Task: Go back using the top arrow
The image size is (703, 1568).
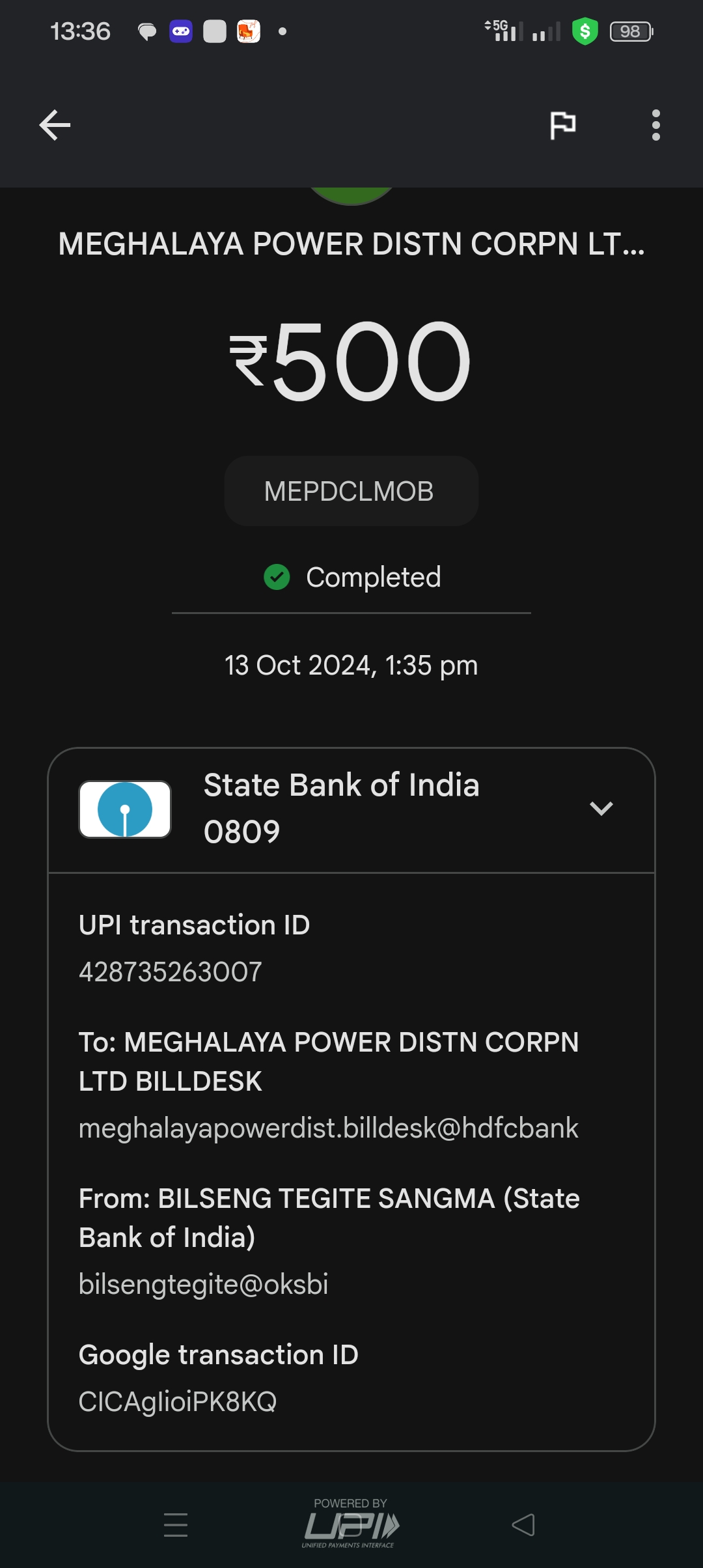Action: coord(55,125)
